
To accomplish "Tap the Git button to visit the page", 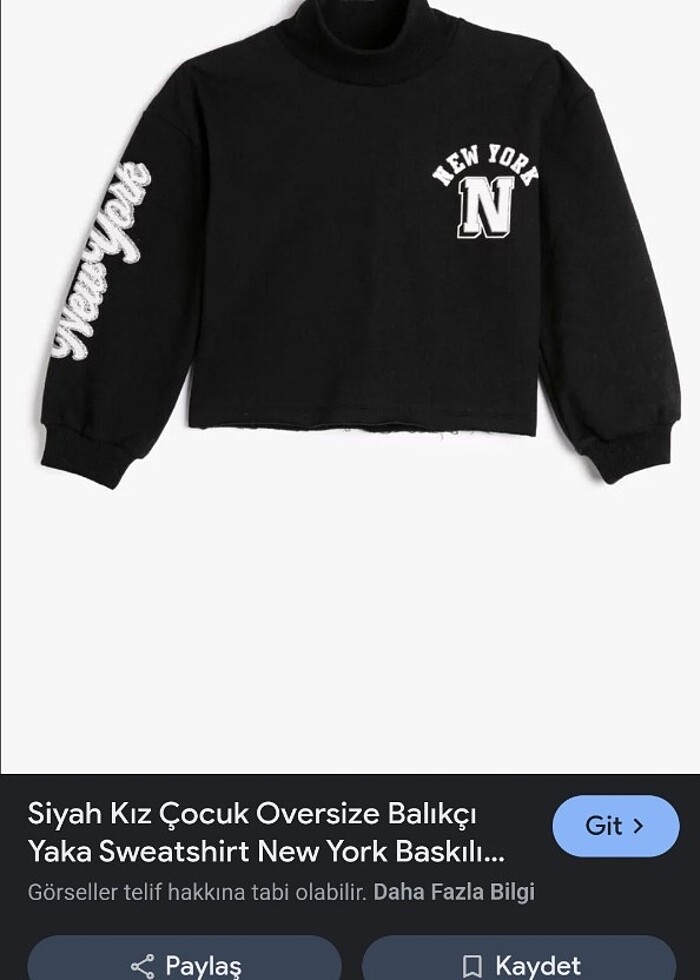I will (615, 826).
